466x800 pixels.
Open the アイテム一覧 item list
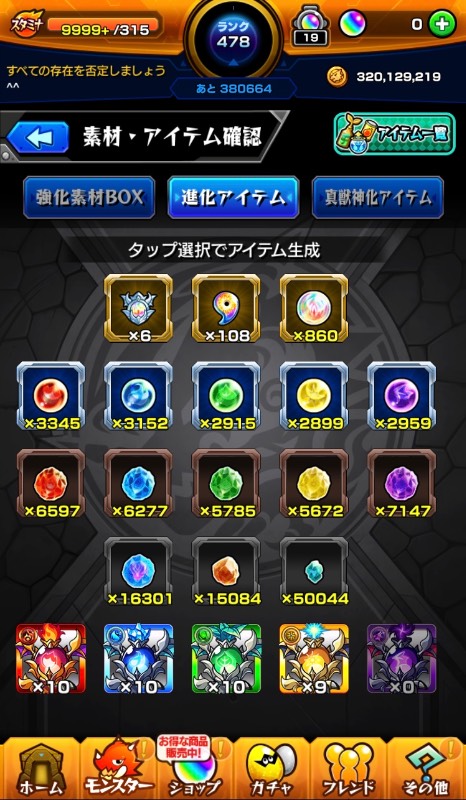(x=394, y=134)
